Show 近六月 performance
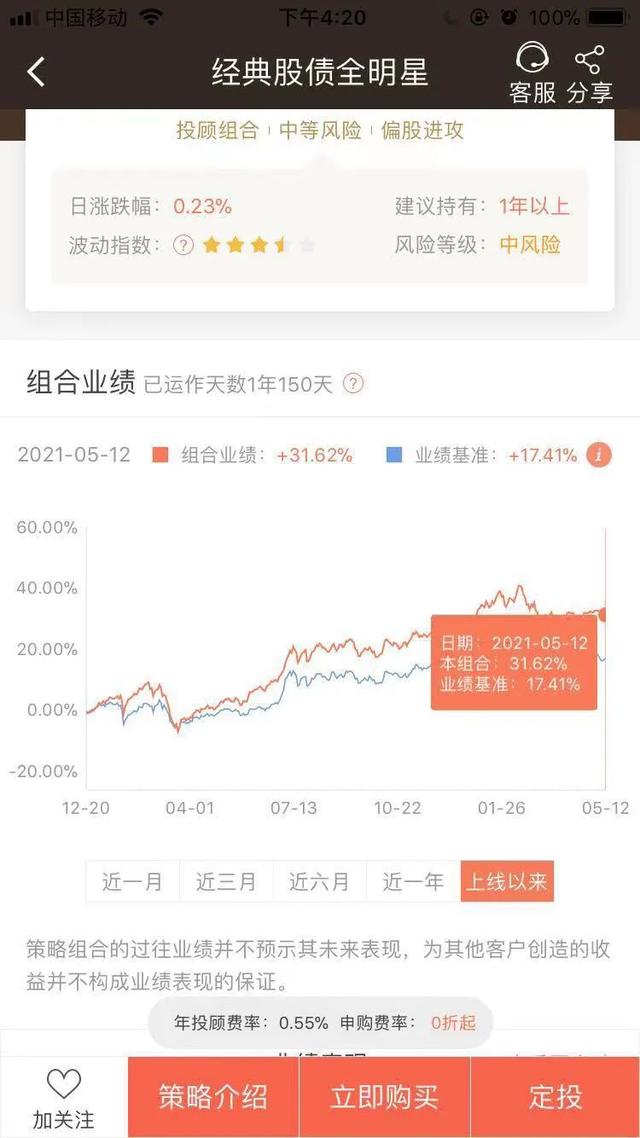This screenshot has height=1138, width=640. coord(319,881)
